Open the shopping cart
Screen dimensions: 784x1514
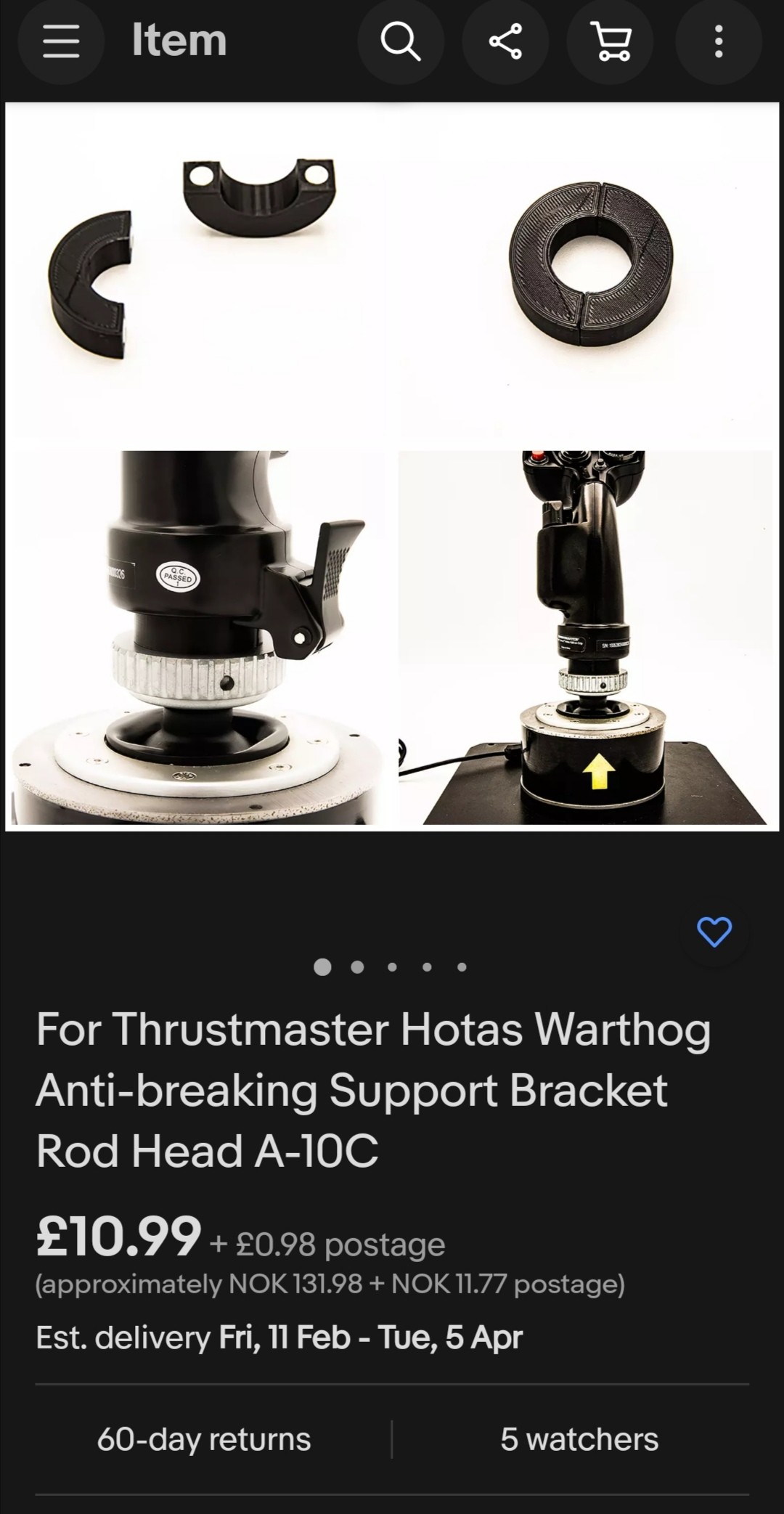pyautogui.click(x=611, y=41)
